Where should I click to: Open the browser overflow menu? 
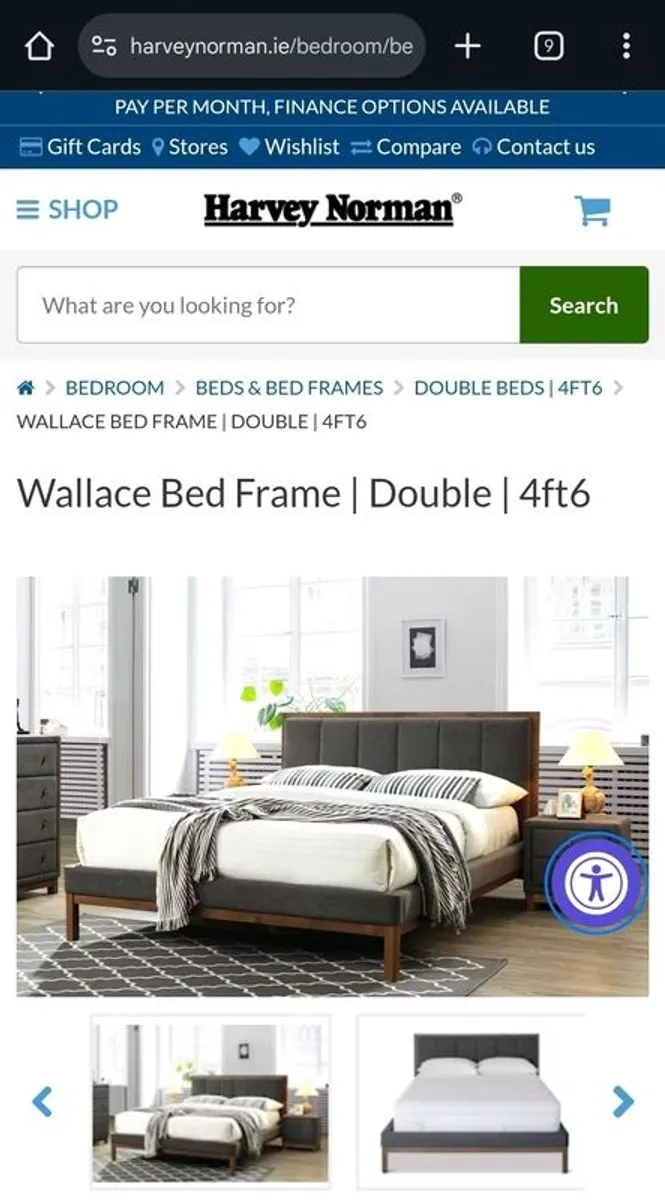coord(625,46)
